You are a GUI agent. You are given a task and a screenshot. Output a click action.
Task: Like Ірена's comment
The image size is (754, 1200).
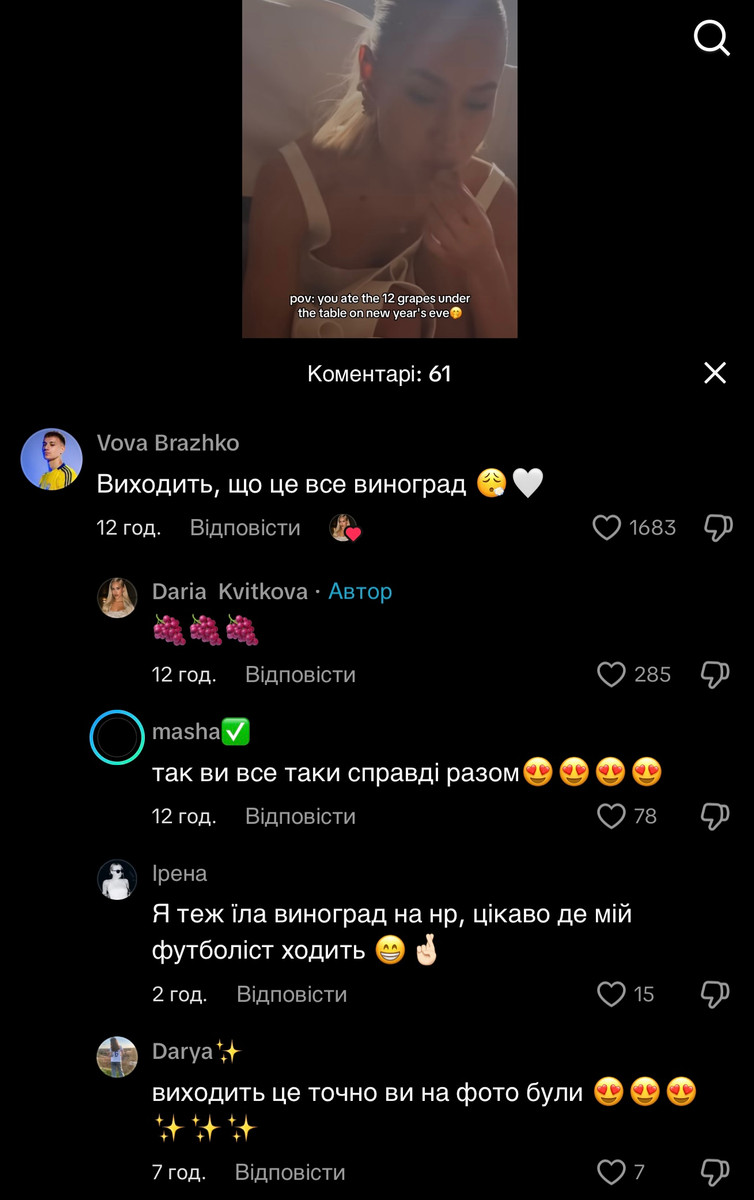[611, 993]
